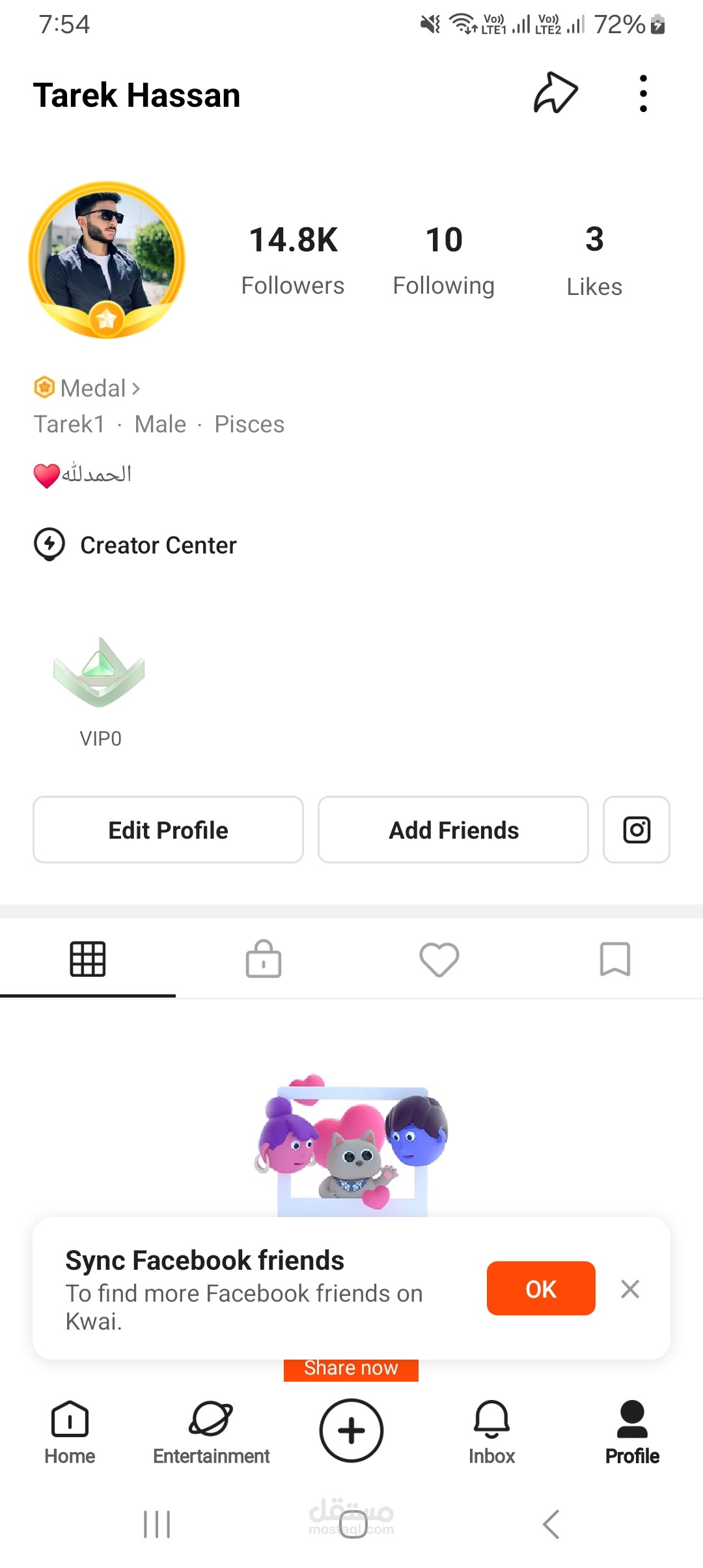Open the three-dot options menu

pyautogui.click(x=643, y=93)
